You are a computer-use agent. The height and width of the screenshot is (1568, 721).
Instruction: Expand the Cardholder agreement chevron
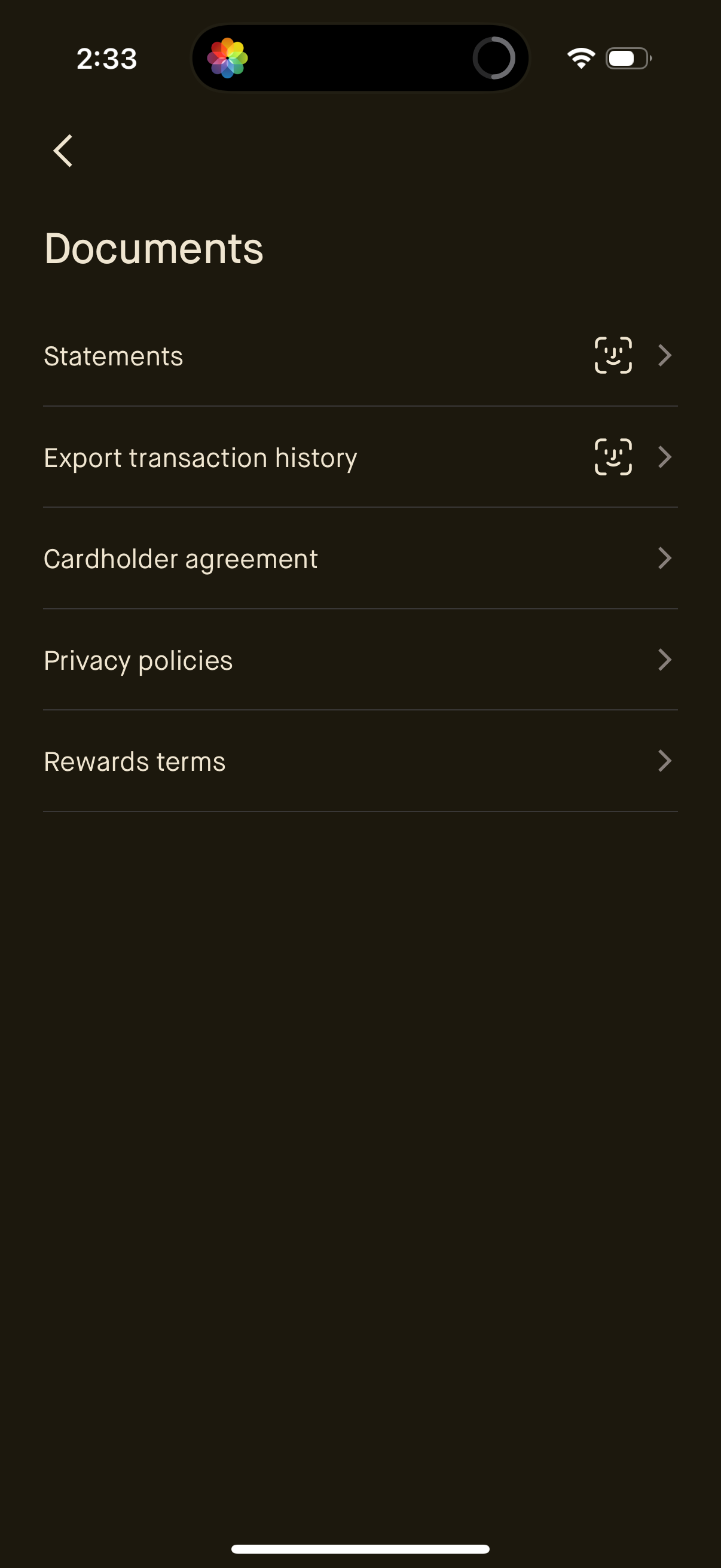[664, 558]
